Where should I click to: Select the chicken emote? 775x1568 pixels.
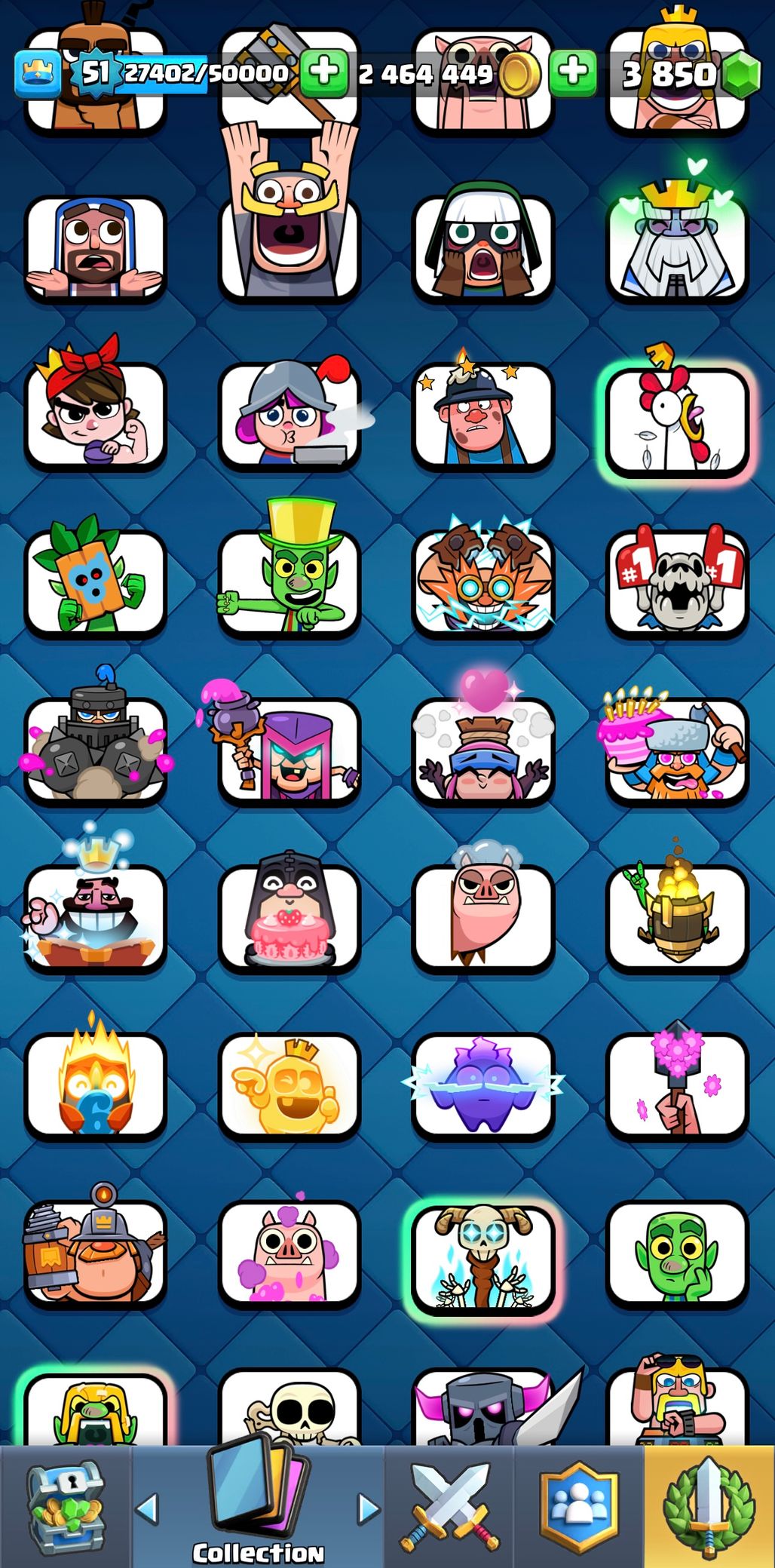[676, 420]
